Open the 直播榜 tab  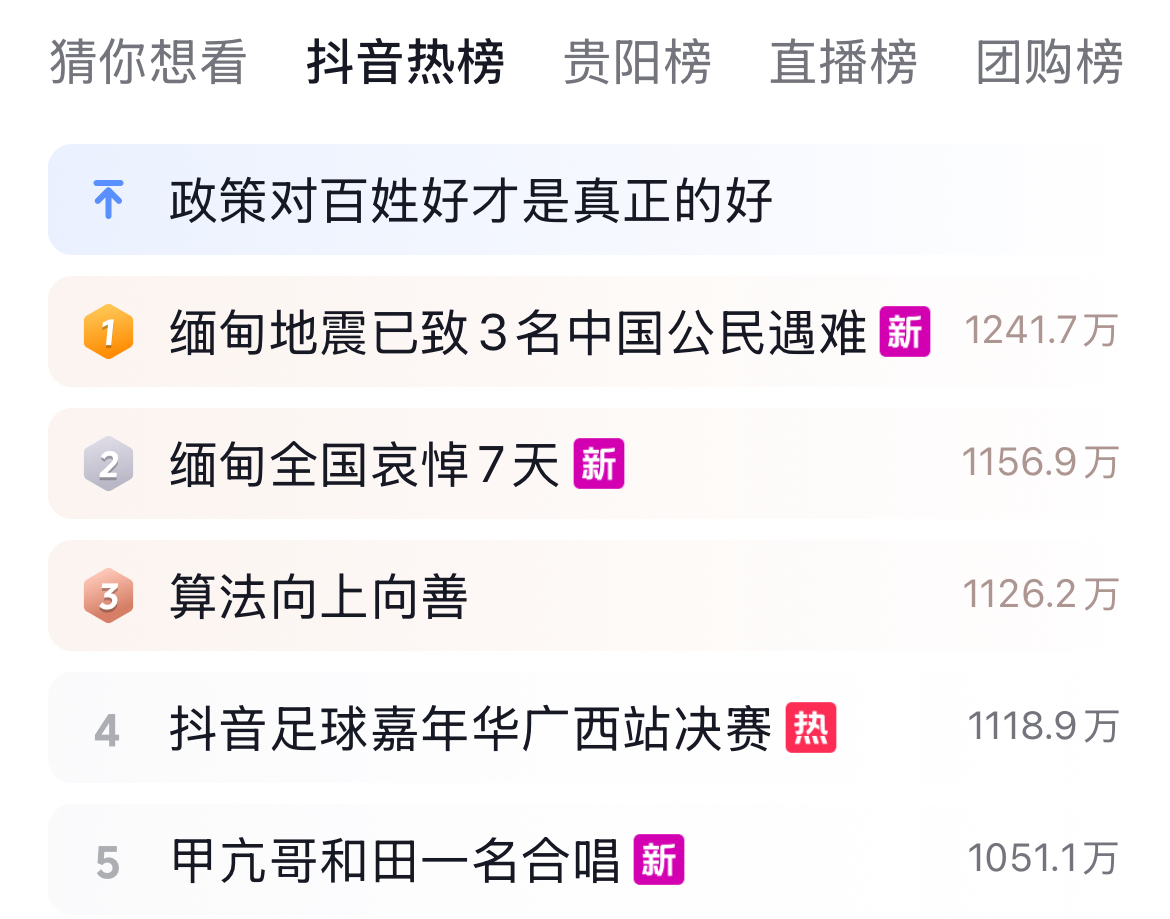tap(843, 62)
